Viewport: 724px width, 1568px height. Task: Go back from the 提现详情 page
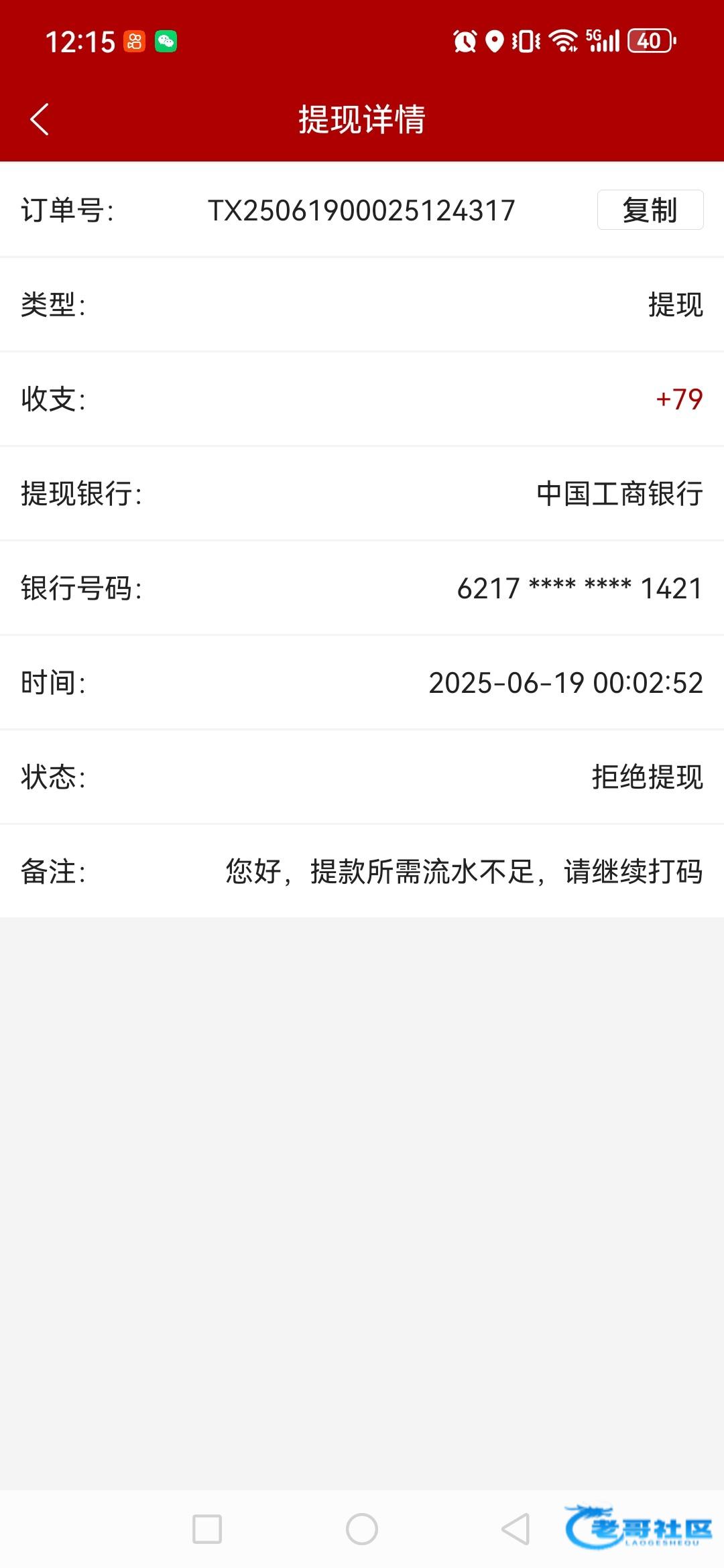pos(40,119)
